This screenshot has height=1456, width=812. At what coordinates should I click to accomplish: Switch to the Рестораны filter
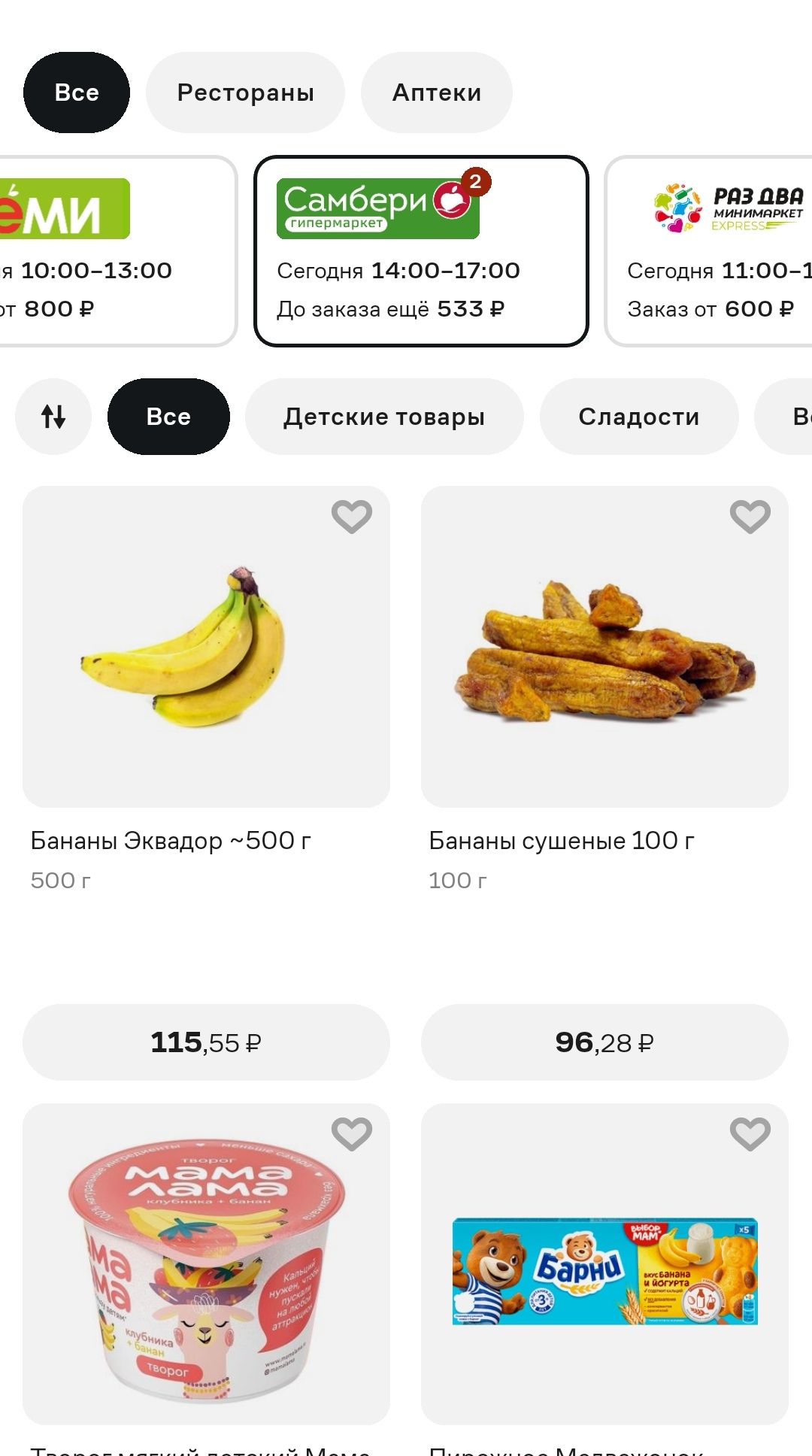pyautogui.click(x=245, y=93)
